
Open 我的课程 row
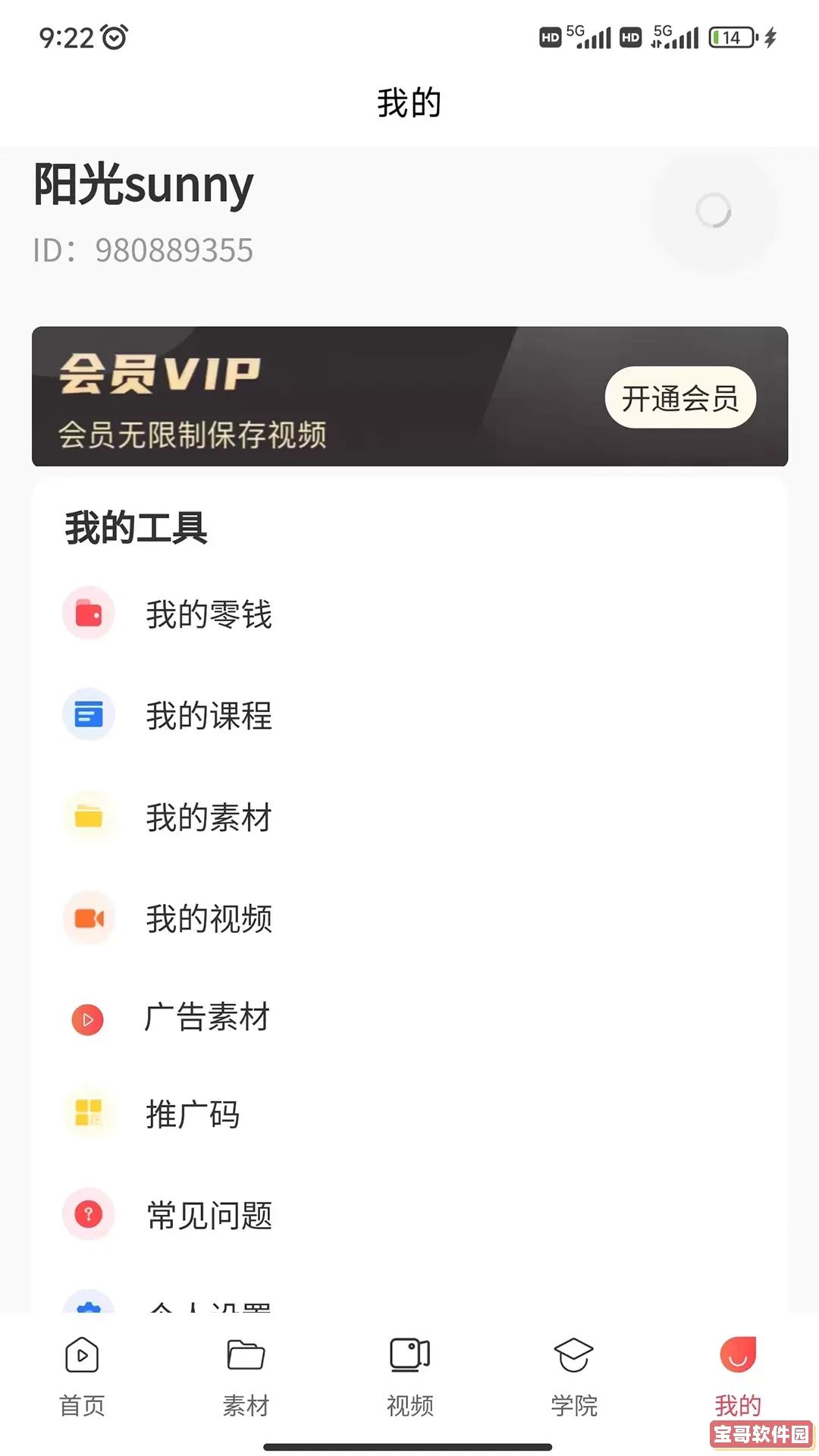pos(209,715)
